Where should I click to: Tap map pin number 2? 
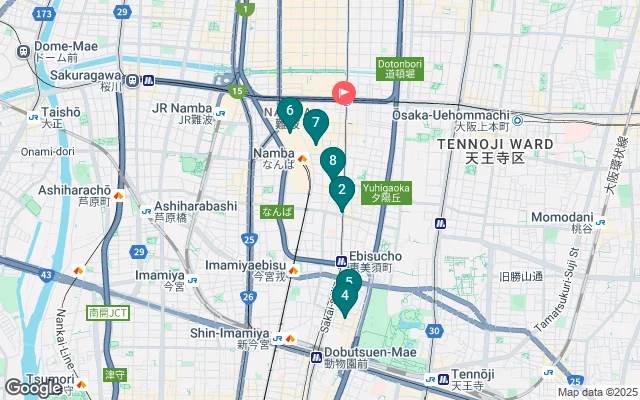click(341, 189)
